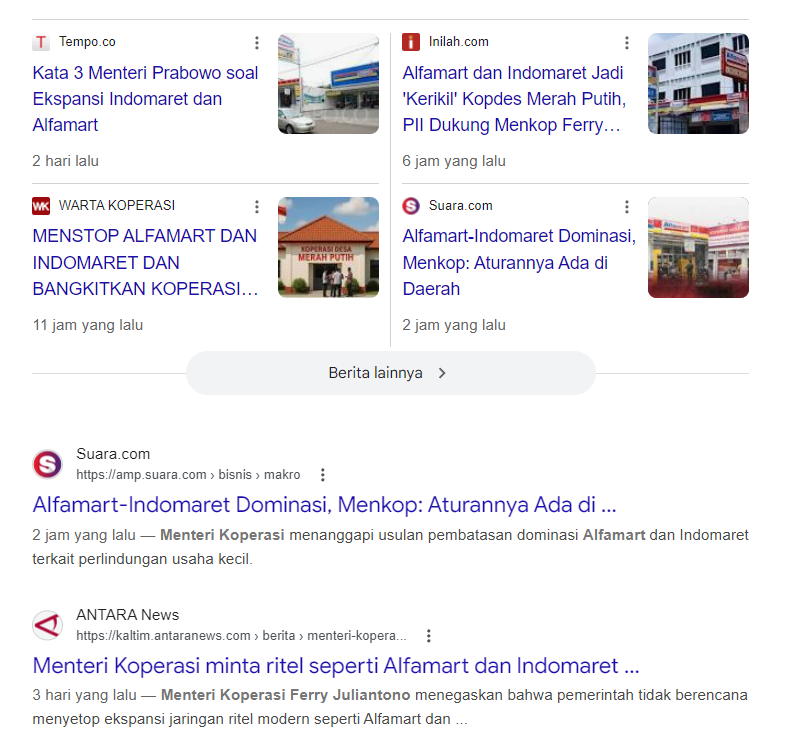The width and height of the screenshot is (812, 753).
Task: Open Tempo.co article about Kata 3 Menteri Prabowo
Action: [145, 99]
